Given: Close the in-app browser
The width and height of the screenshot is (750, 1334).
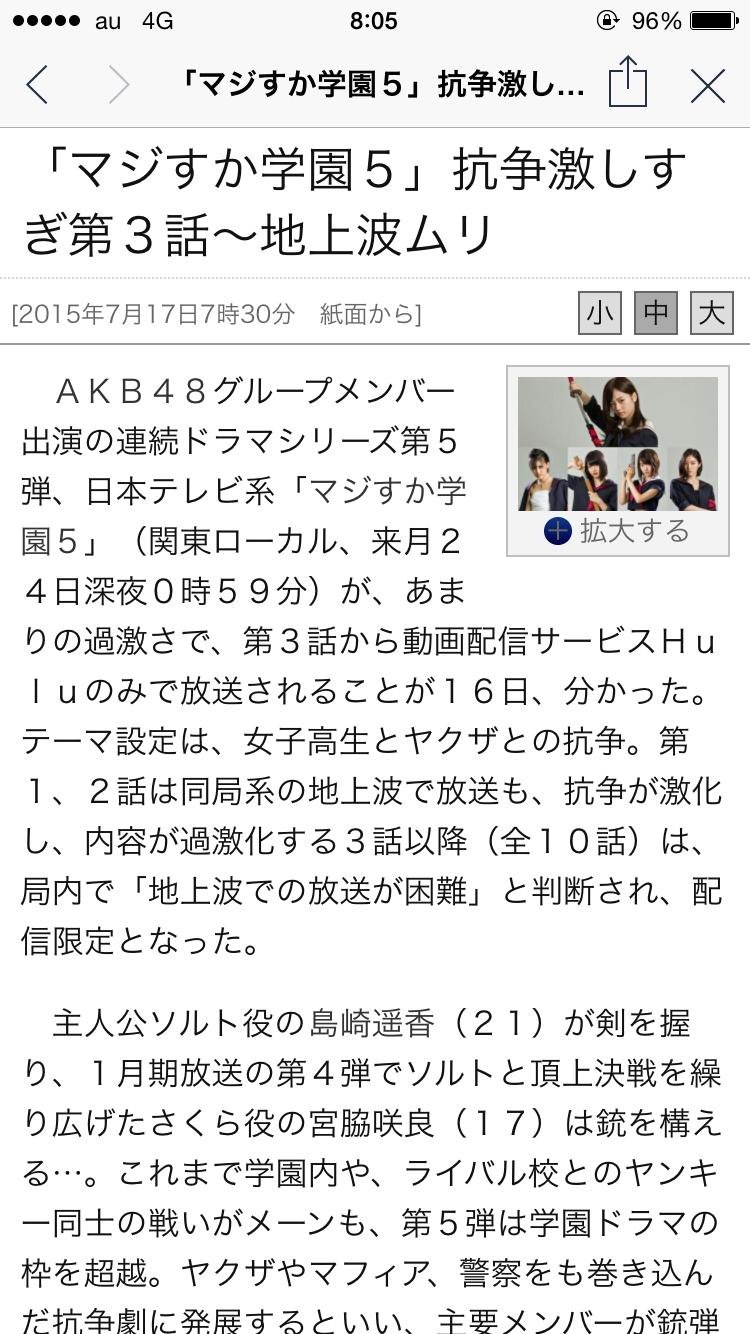Looking at the screenshot, I should coord(707,86).
